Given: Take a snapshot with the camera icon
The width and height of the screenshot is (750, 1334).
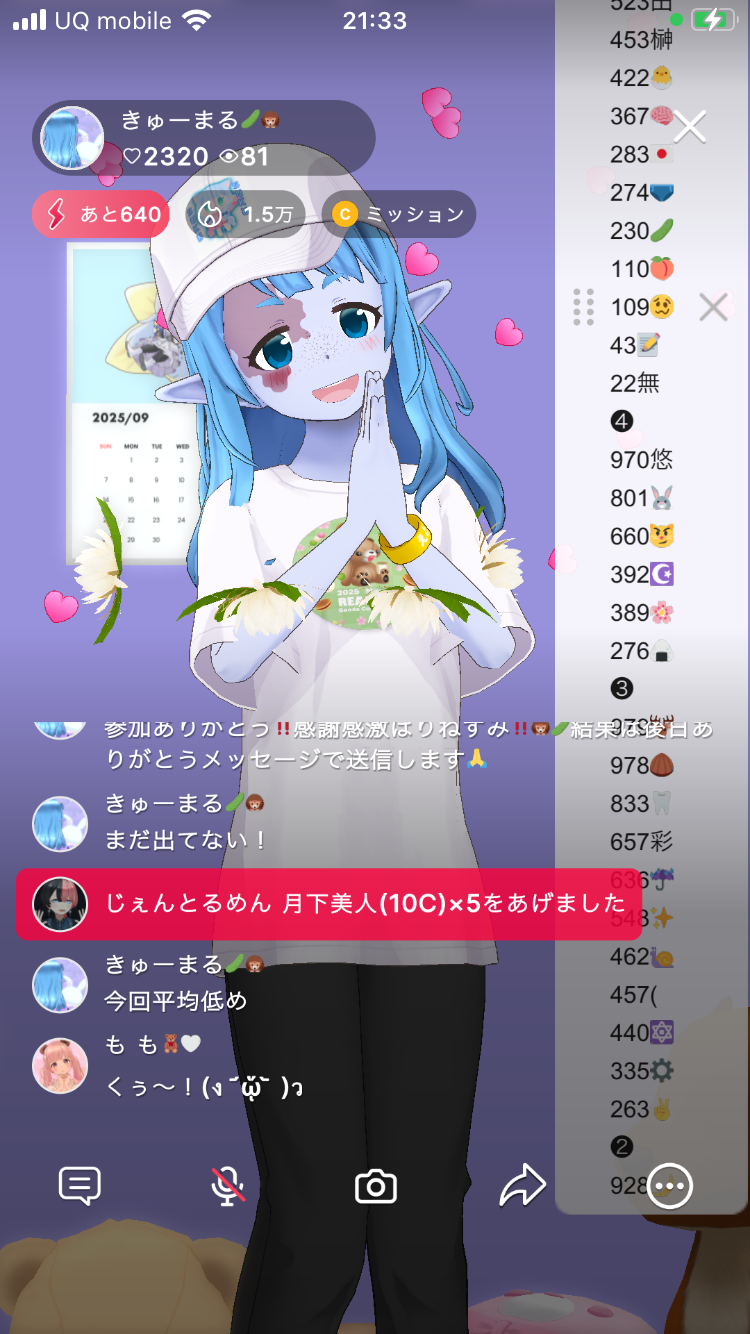Looking at the screenshot, I should click(x=376, y=1187).
